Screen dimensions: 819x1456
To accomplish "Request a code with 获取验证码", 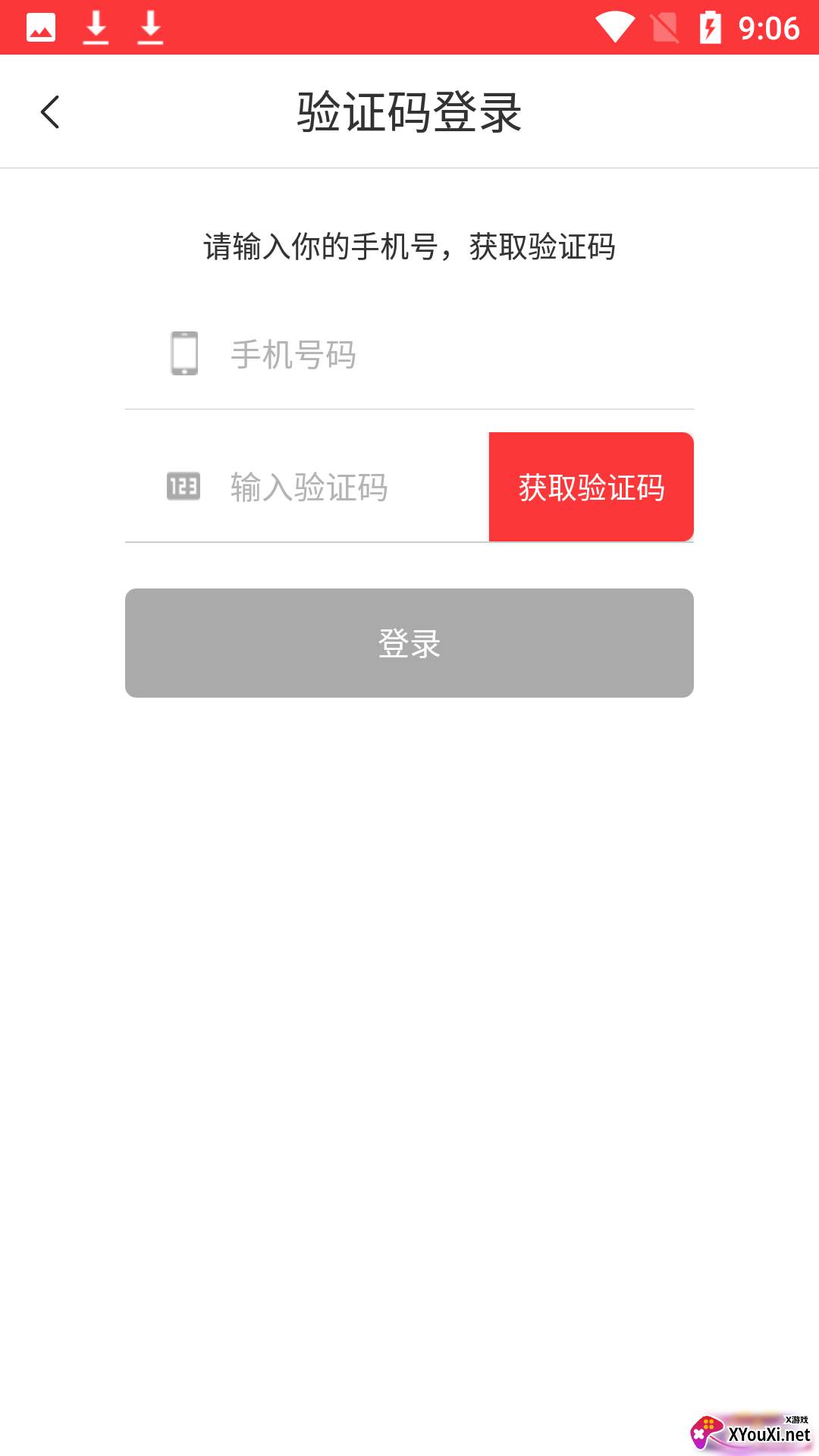I will tap(591, 487).
